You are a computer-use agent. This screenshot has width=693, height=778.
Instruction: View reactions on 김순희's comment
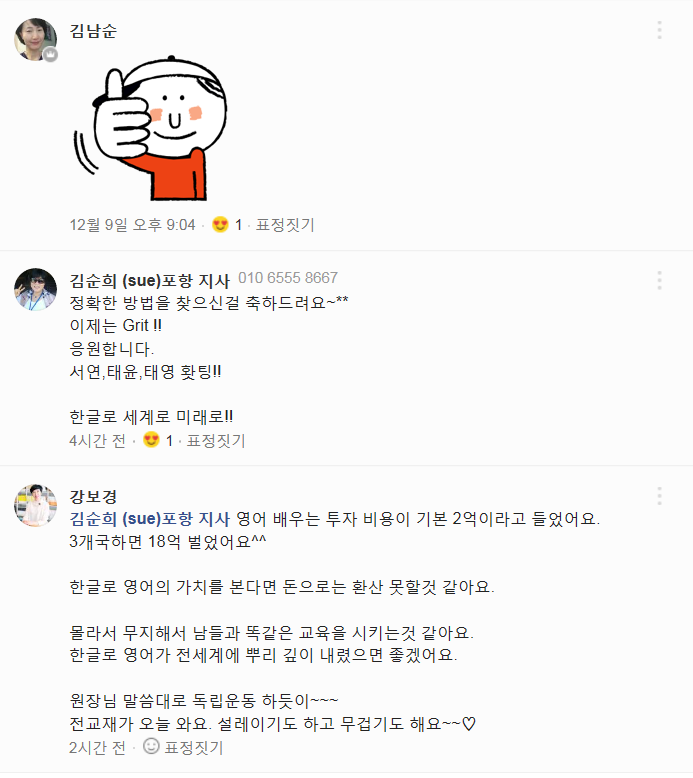[158, 440]
